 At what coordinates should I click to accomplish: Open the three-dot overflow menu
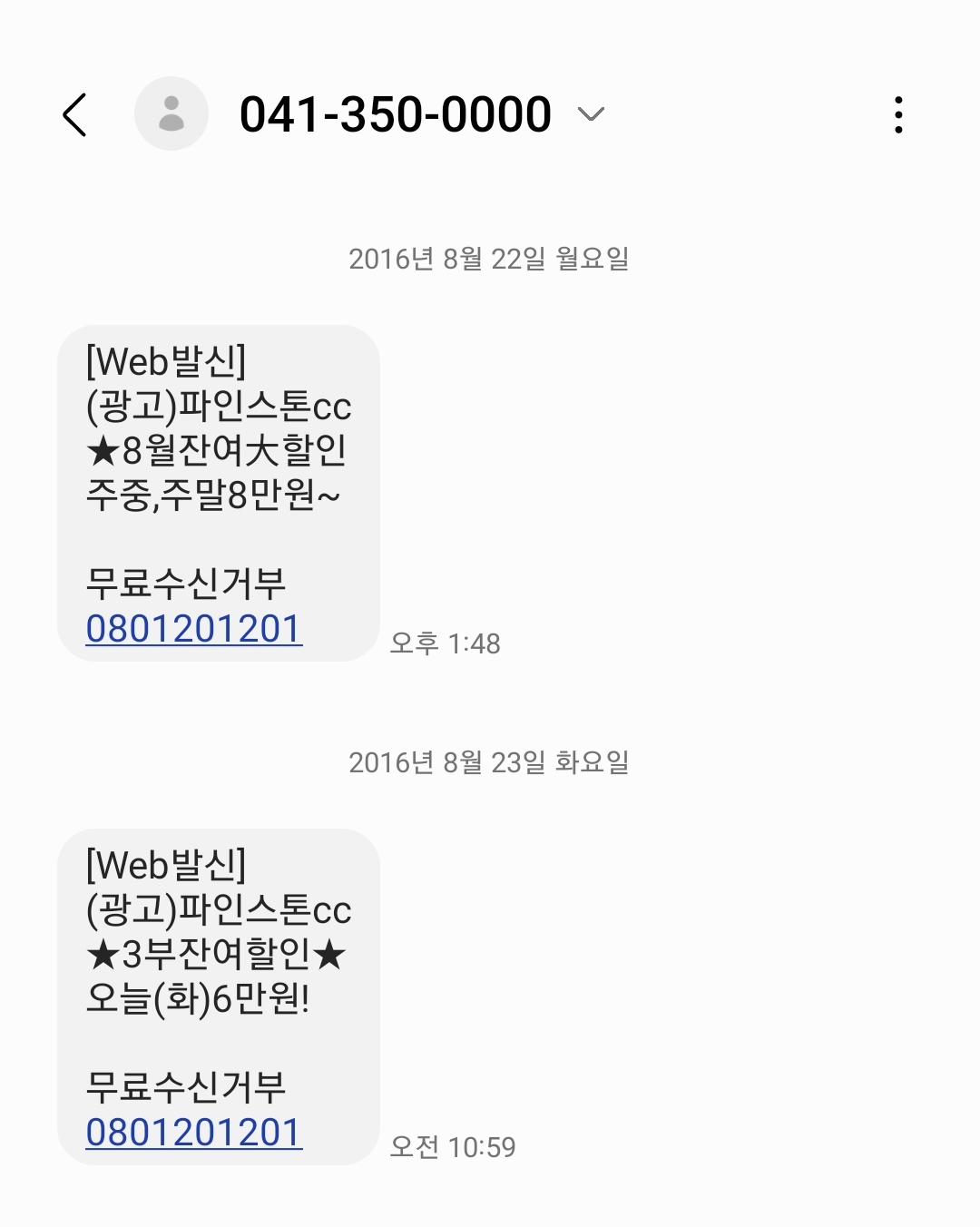tap(898, 115)
